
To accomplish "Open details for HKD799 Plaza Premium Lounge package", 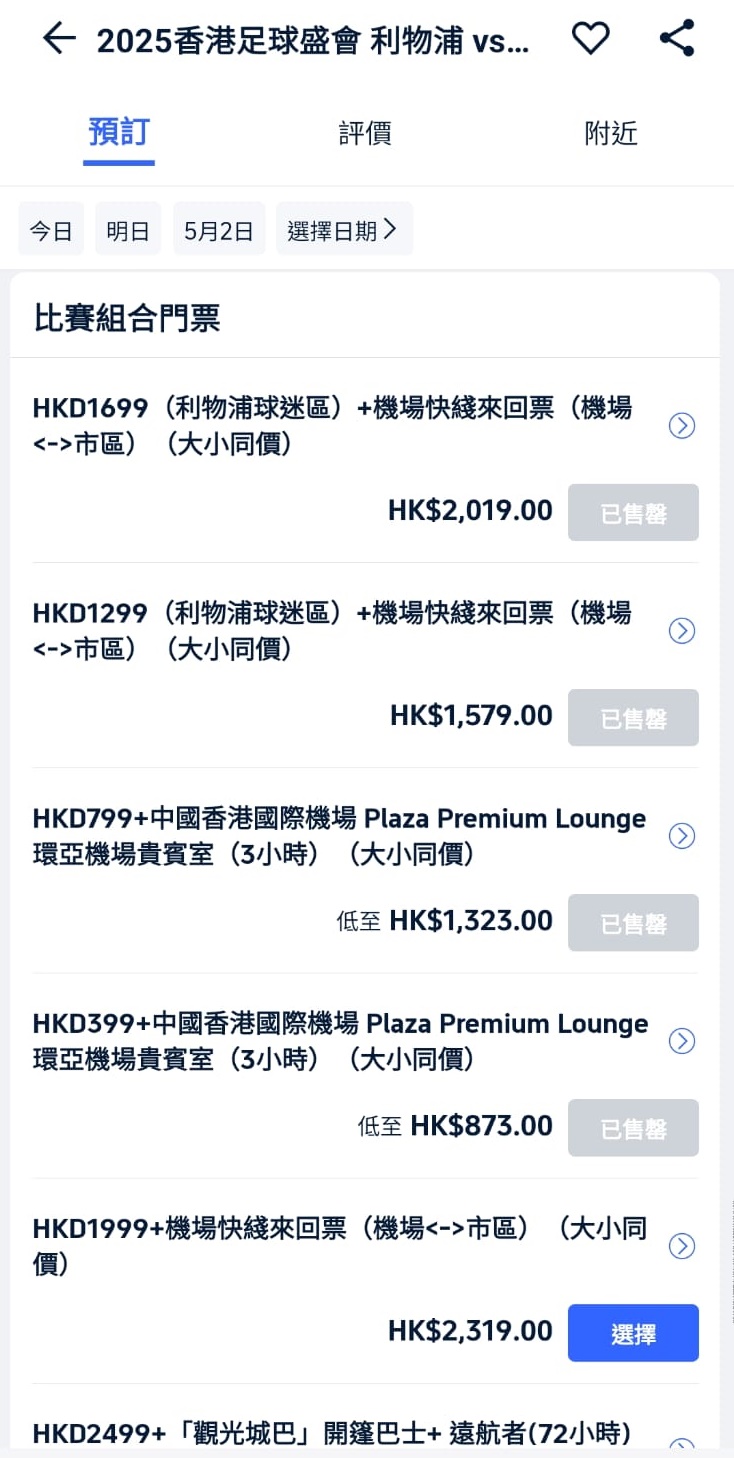I will click(x=681, y=836).
